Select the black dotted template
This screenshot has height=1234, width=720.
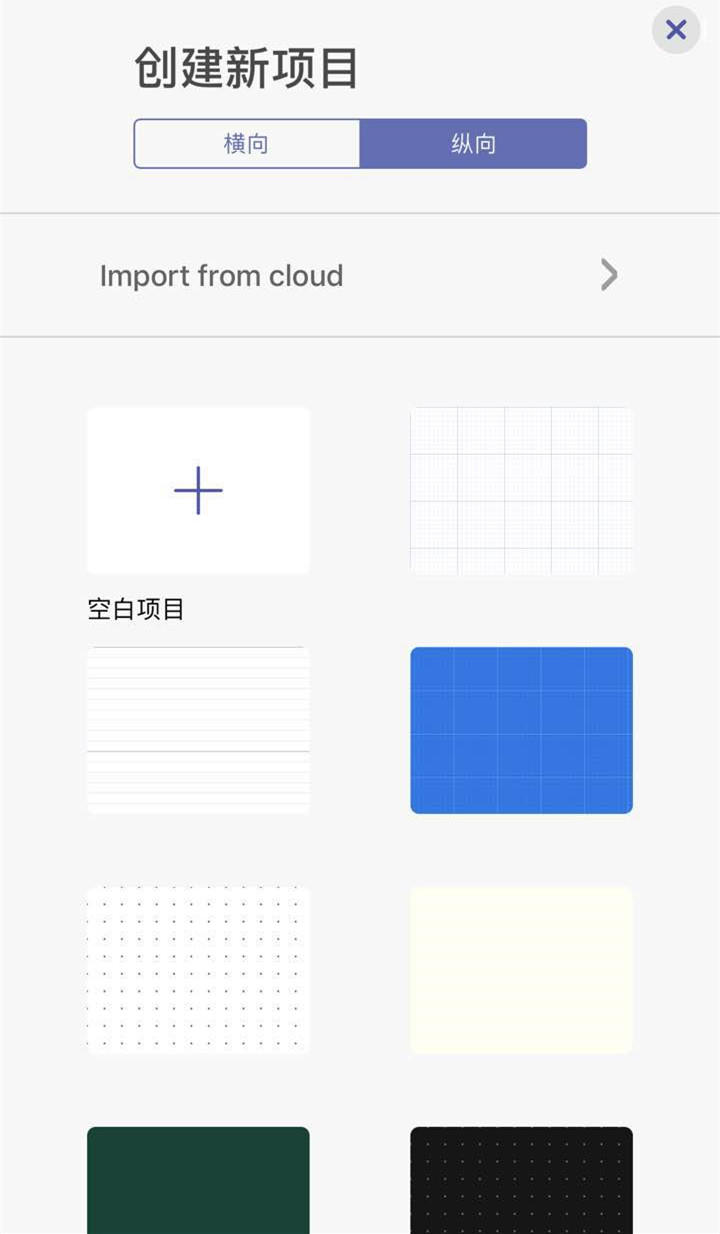click(521, 1180)
